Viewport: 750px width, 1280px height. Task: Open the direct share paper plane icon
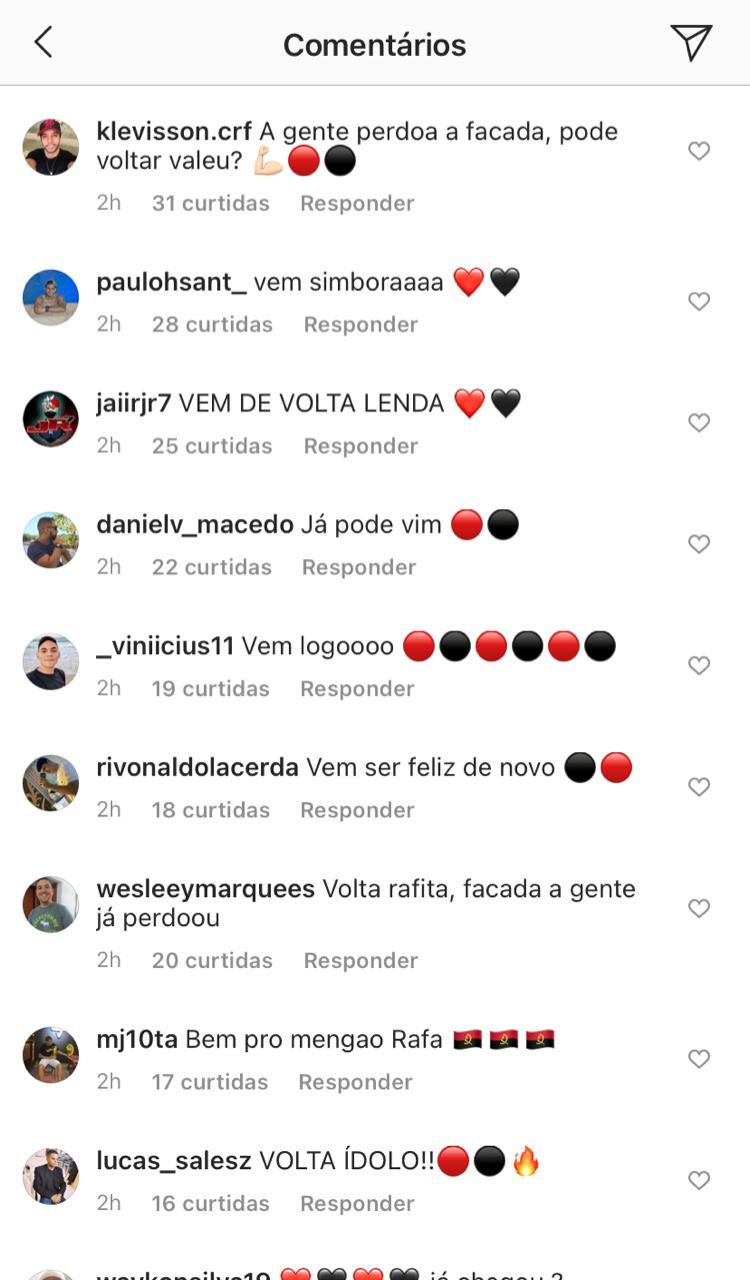(691, 43)
